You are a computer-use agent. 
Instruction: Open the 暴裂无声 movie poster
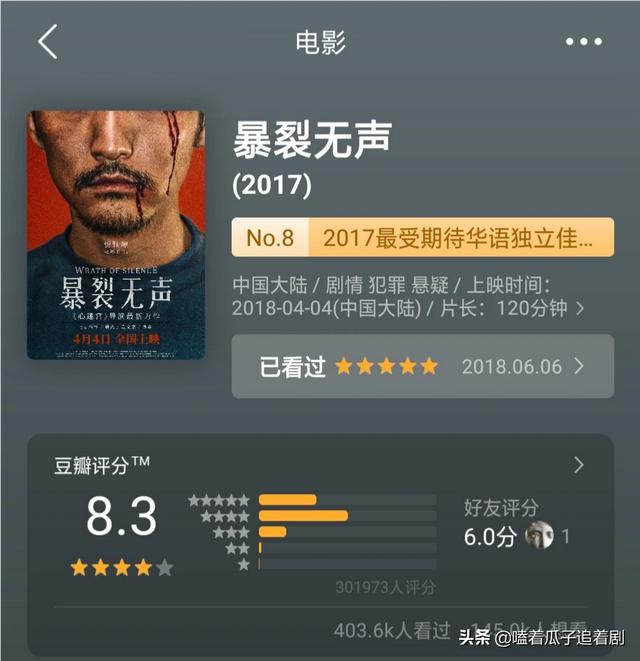click(x=116, y=235)
